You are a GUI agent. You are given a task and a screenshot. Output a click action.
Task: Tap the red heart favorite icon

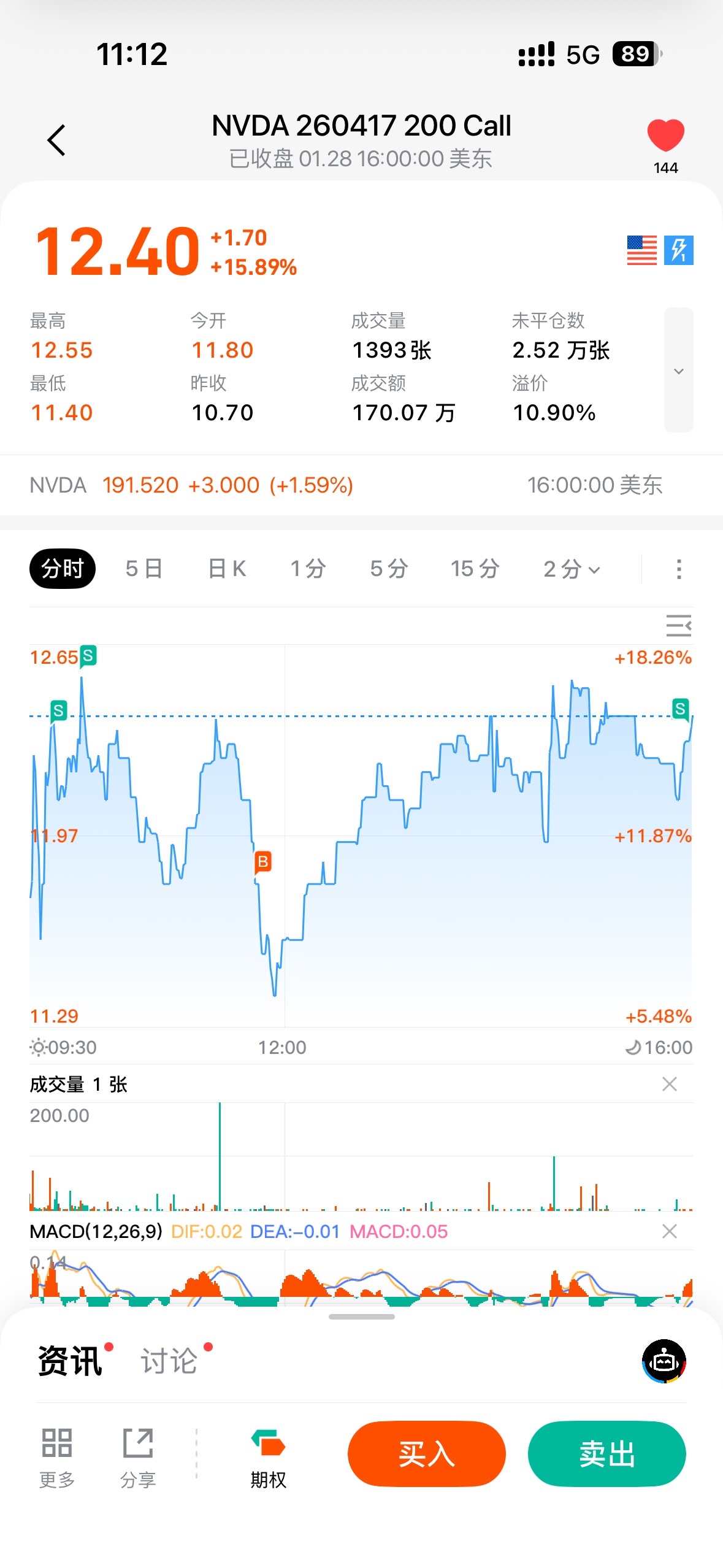coord(665,136)
